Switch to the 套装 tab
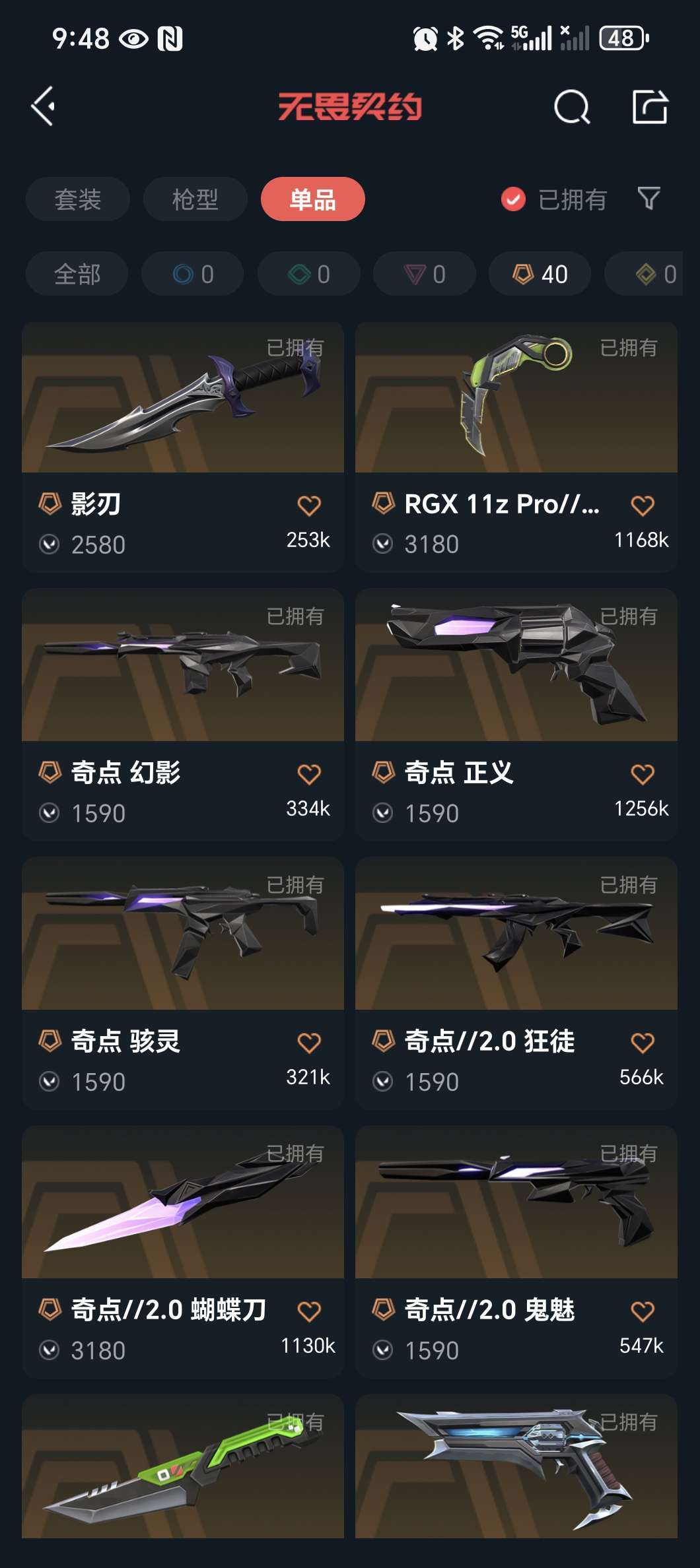 (77, 199)
